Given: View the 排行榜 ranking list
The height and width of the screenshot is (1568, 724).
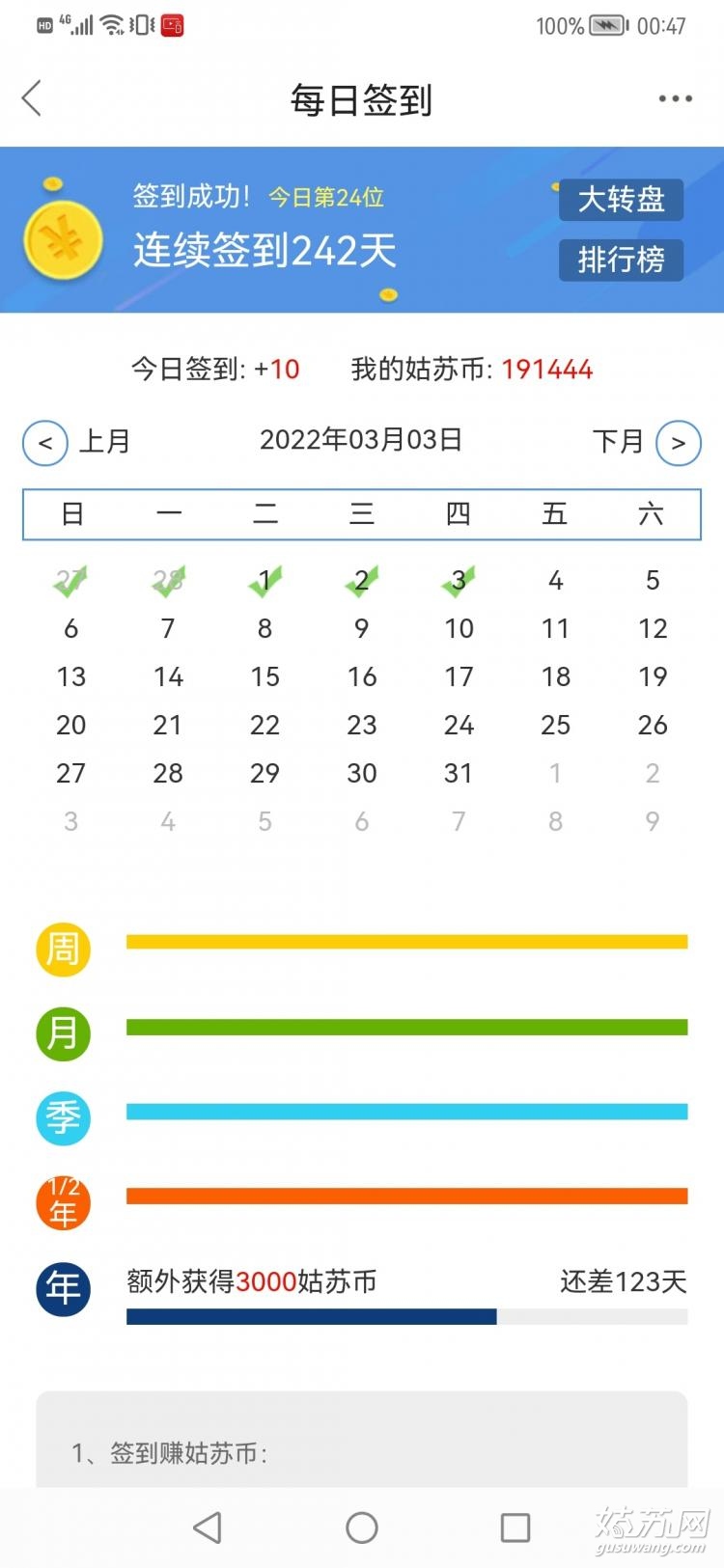Looking at the screenshot, I should pos(621,260).
